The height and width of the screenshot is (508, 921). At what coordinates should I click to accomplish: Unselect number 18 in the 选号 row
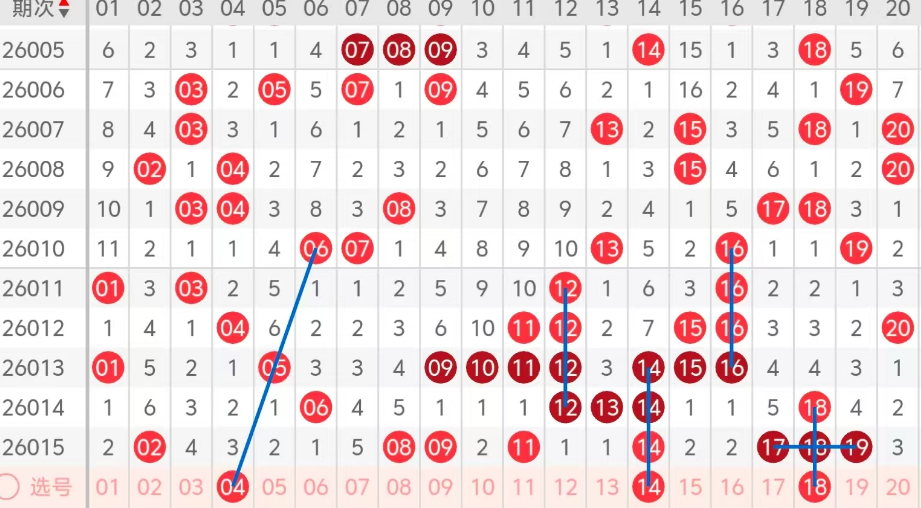815,487
